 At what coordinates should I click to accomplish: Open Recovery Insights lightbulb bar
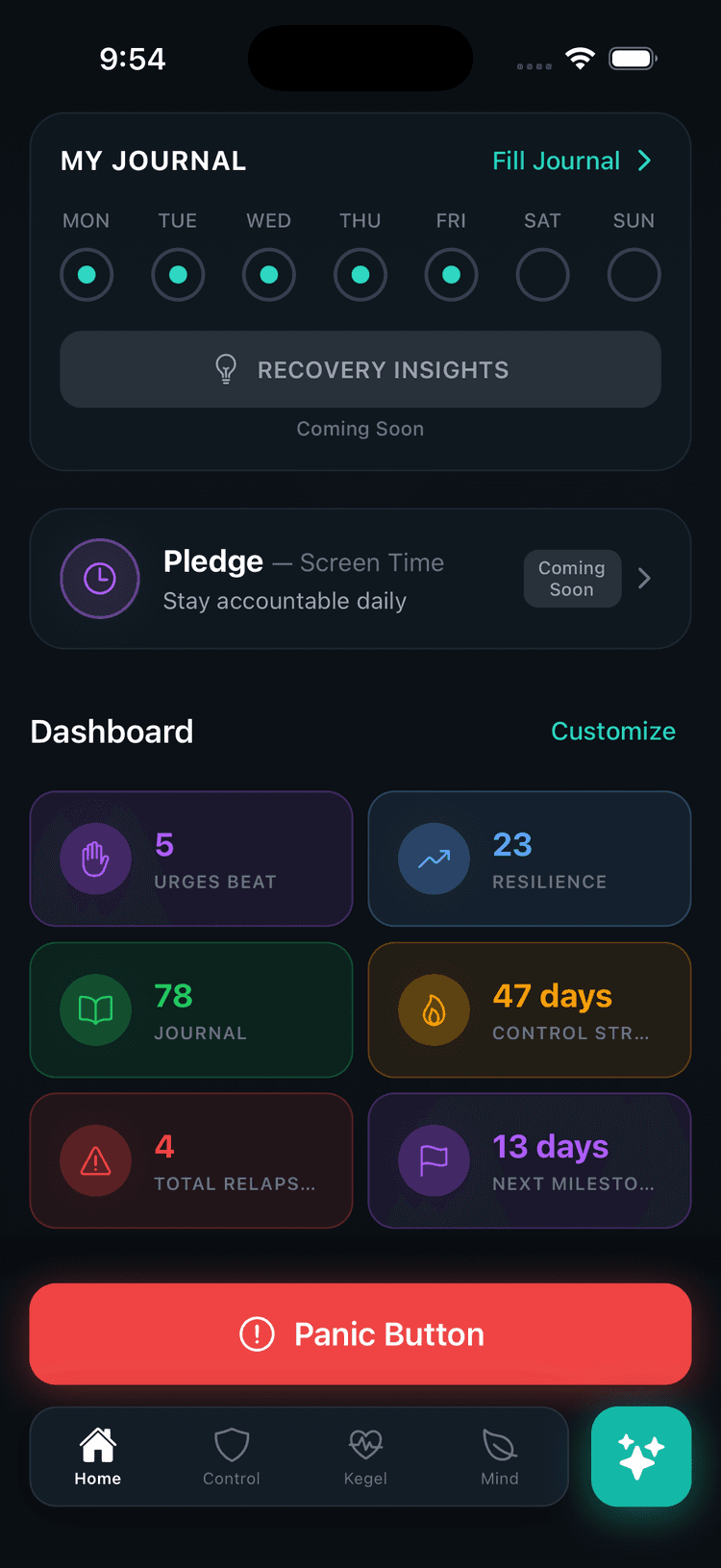tap(360, 369)
